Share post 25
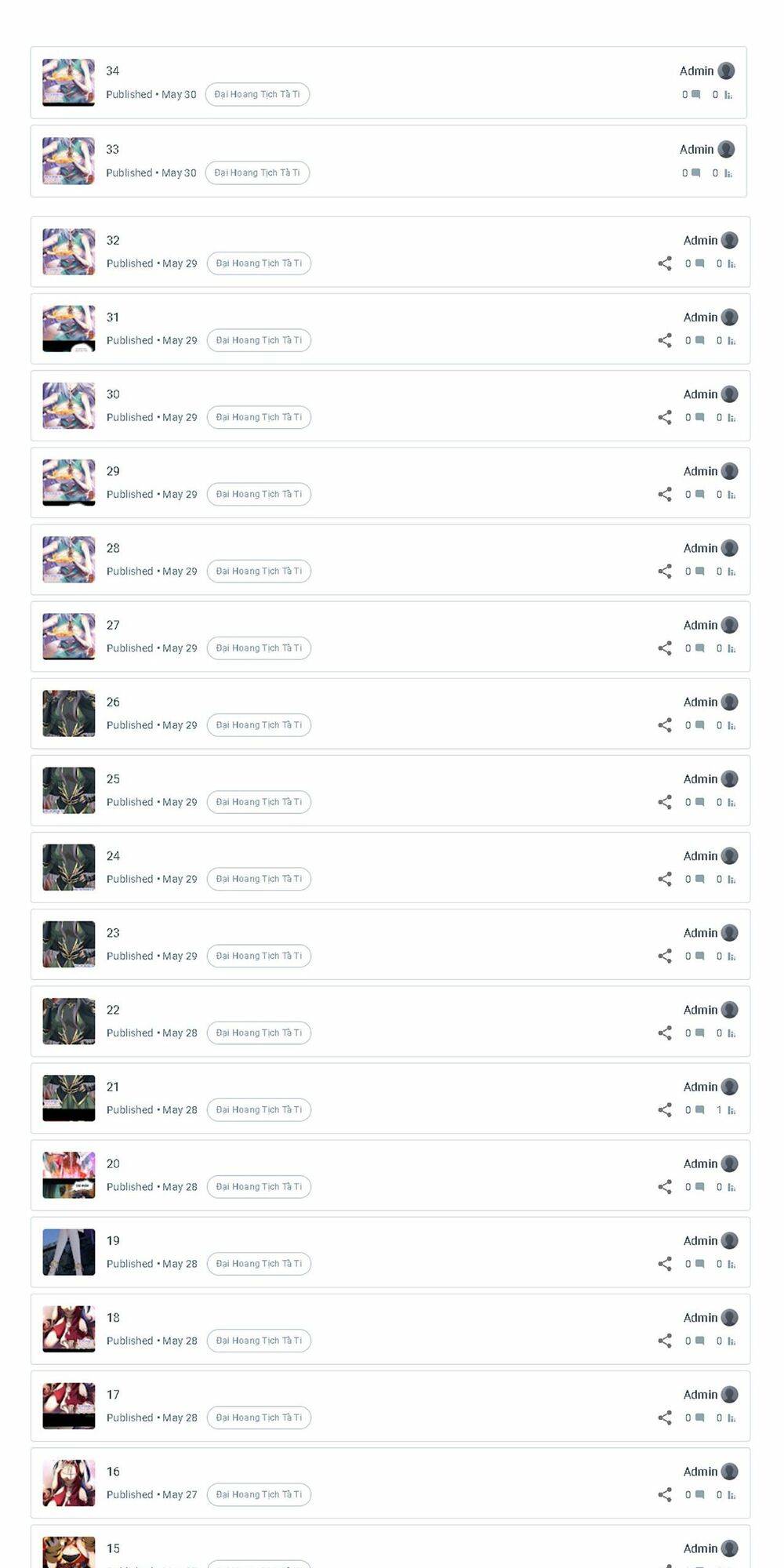784x1568 pixels. [x=665, y=802]
